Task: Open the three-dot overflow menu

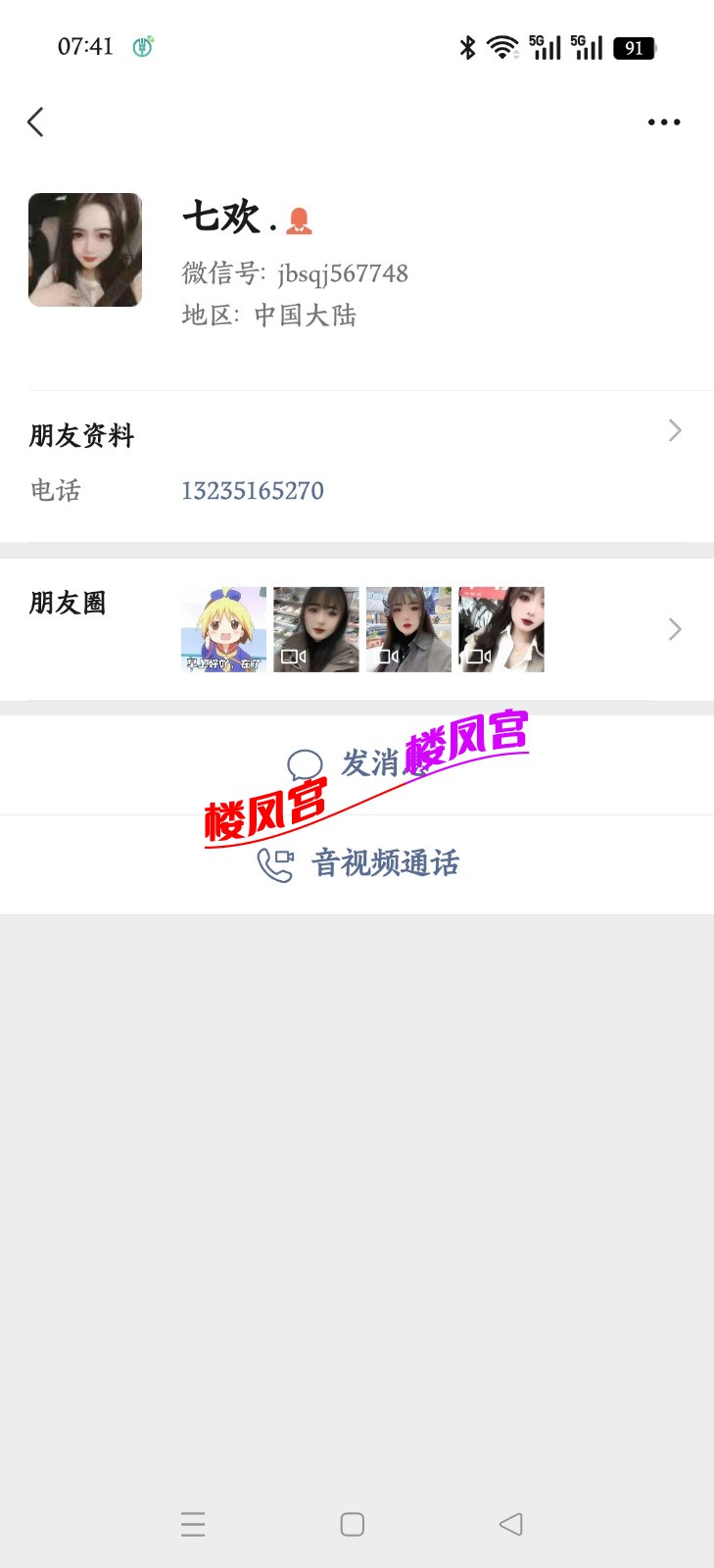Action: point(663,122)
